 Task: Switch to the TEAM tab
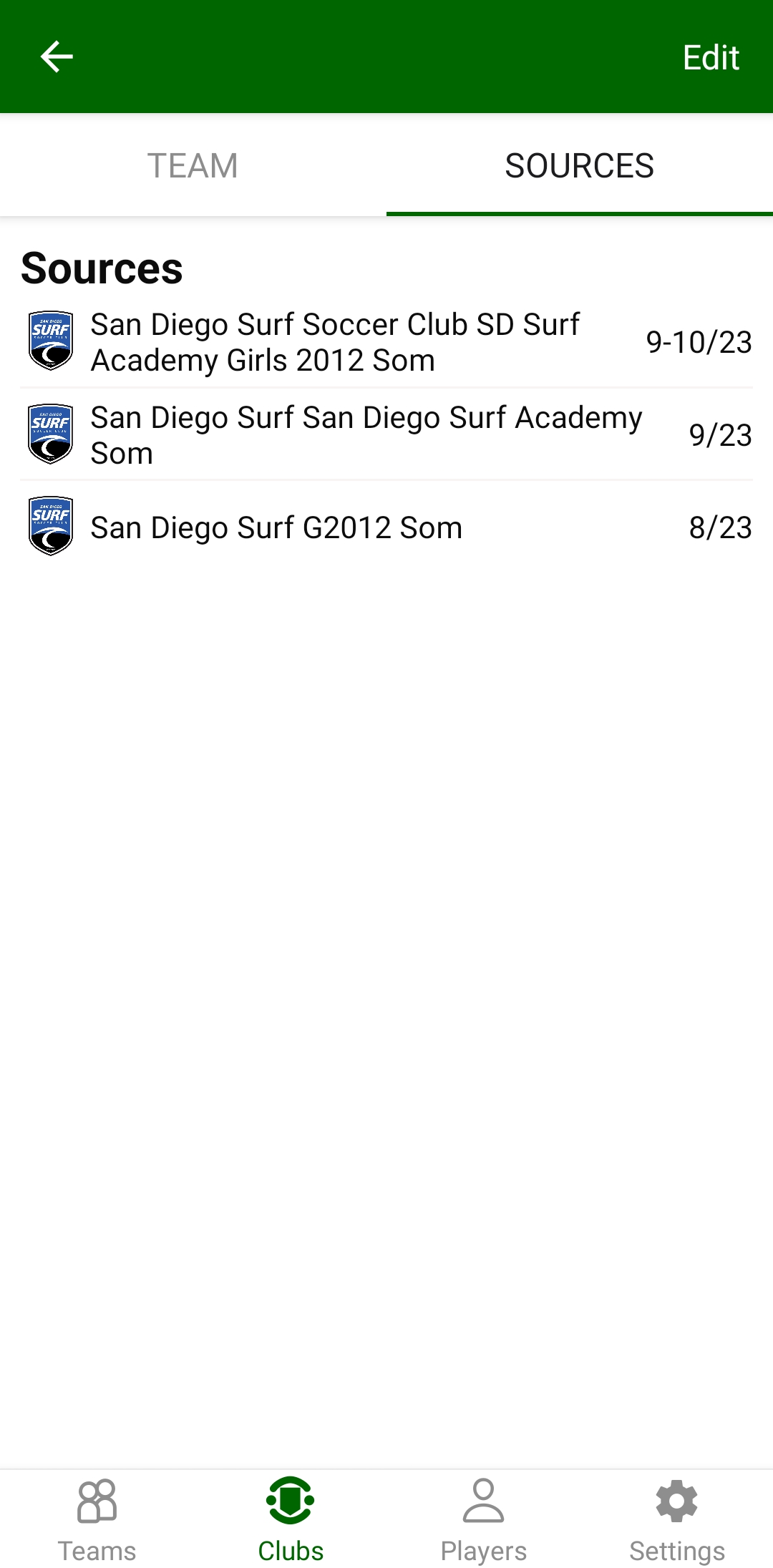click(193, 166)
